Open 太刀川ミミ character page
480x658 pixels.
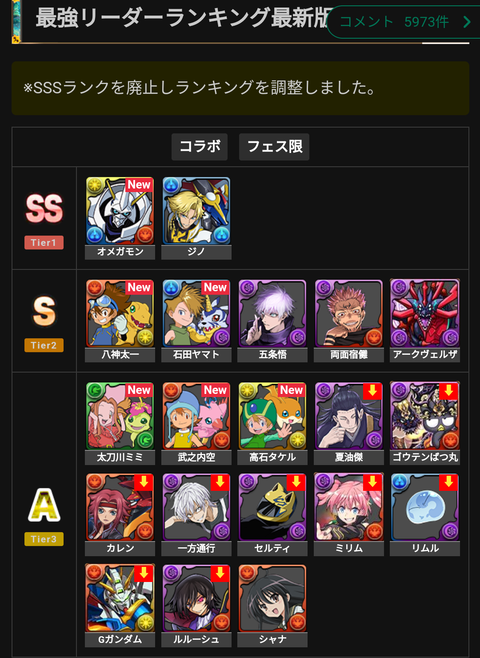pos(120,423)
